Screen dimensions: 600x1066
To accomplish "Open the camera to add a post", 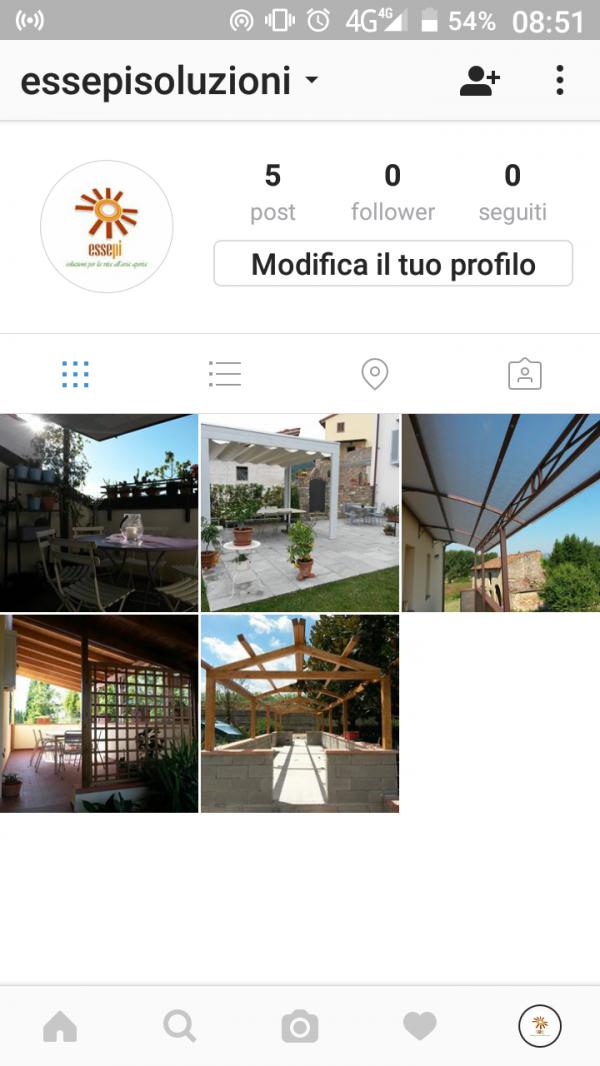I will pos(299,1026).
